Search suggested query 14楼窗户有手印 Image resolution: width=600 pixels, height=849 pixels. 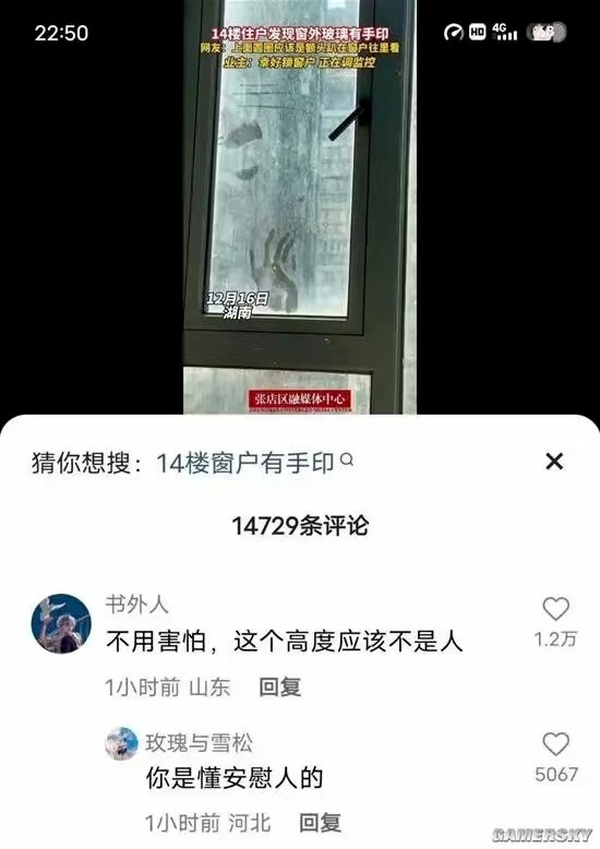pyautogui.click(x=254, y=462)
